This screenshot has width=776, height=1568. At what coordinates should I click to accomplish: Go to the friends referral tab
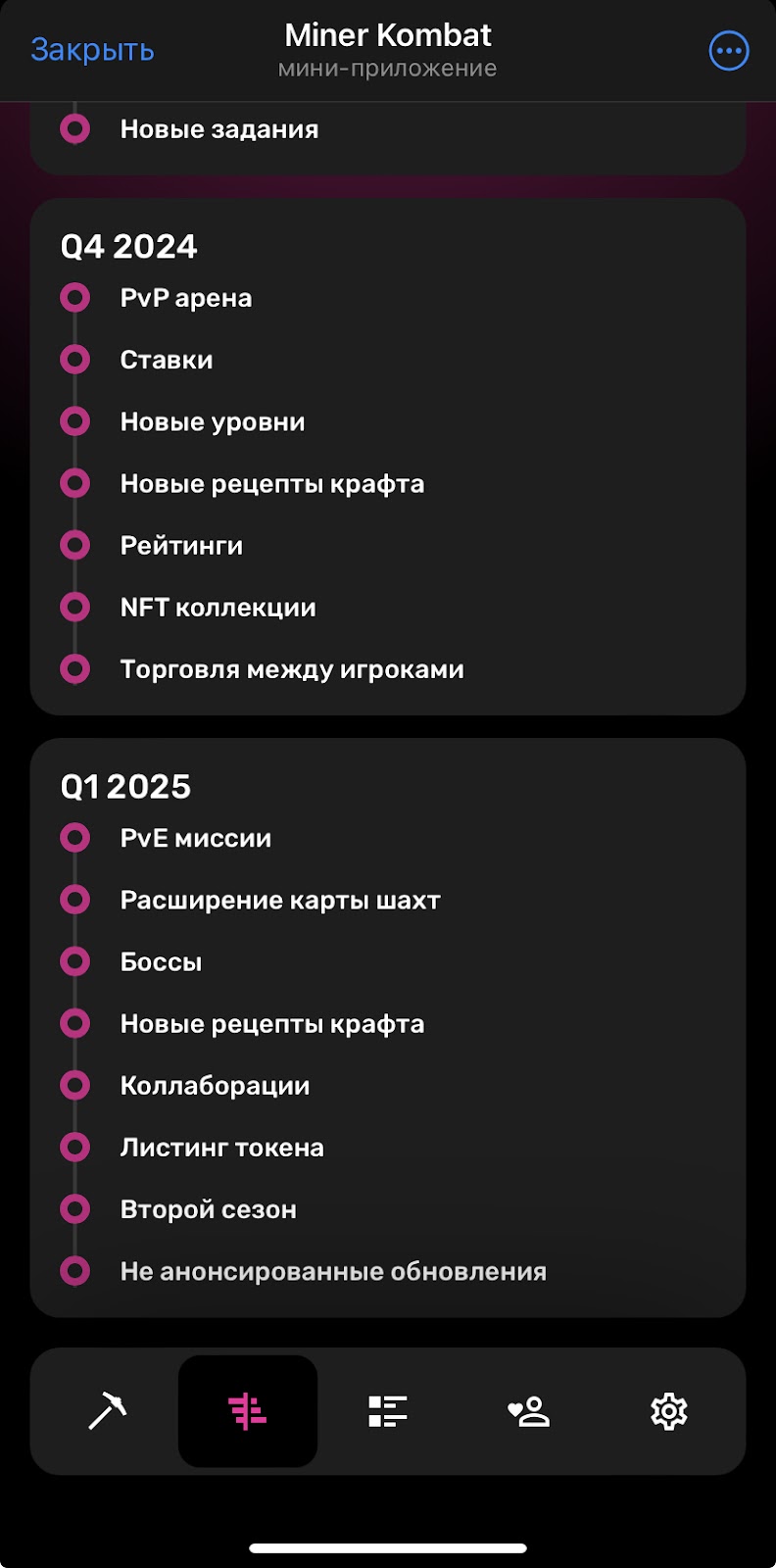[x=528, y=1411]
